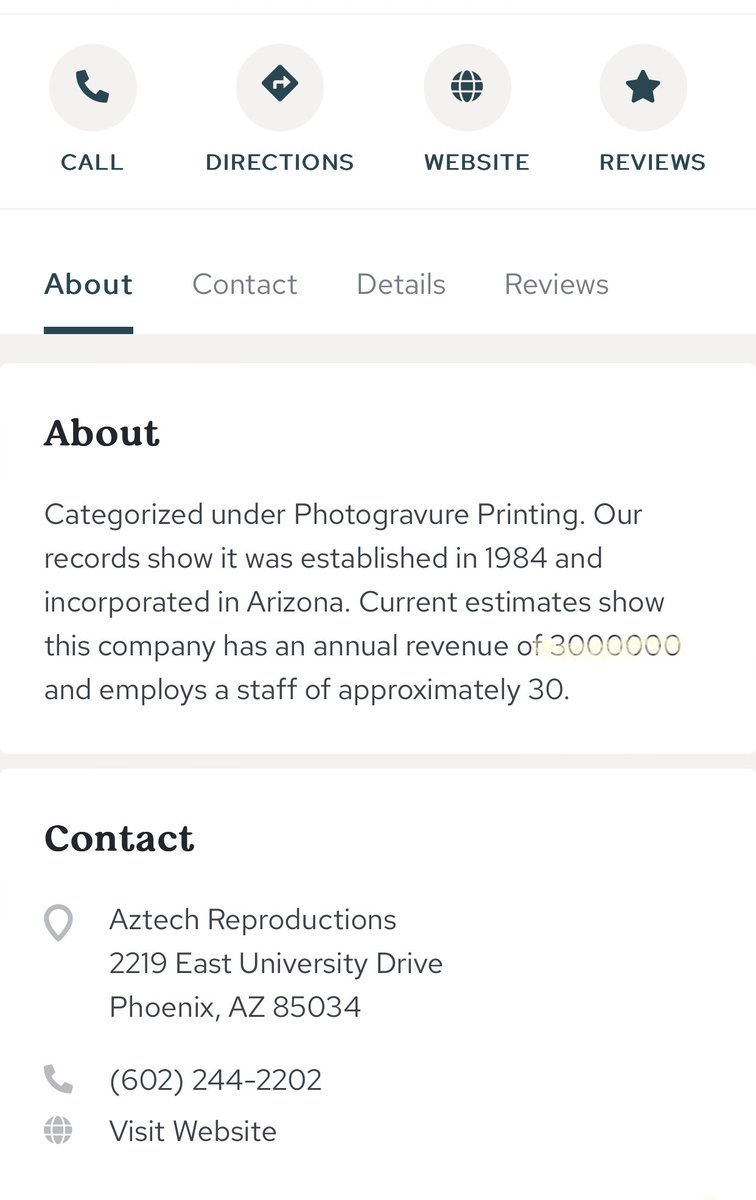Switch to the Contact tab
This screenshot has width=756, height=1200.
point(244,285)
